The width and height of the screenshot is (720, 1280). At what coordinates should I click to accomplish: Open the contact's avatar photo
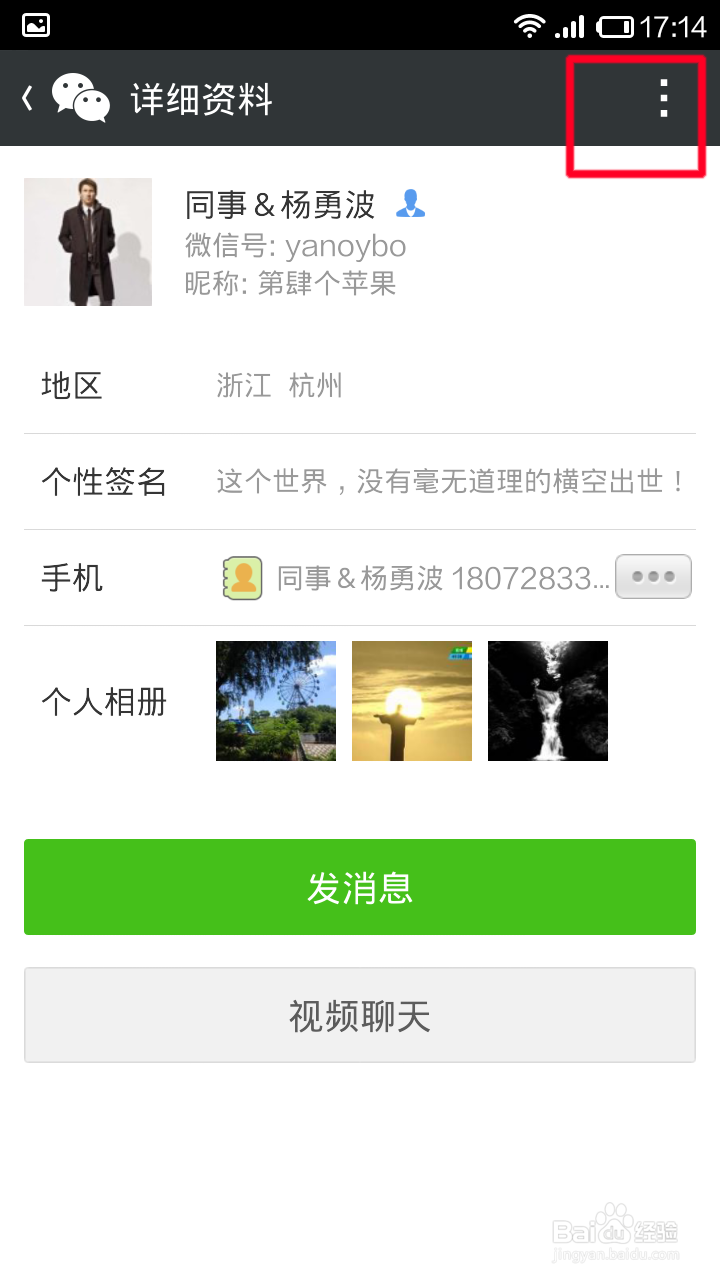(x=87, y=241)
